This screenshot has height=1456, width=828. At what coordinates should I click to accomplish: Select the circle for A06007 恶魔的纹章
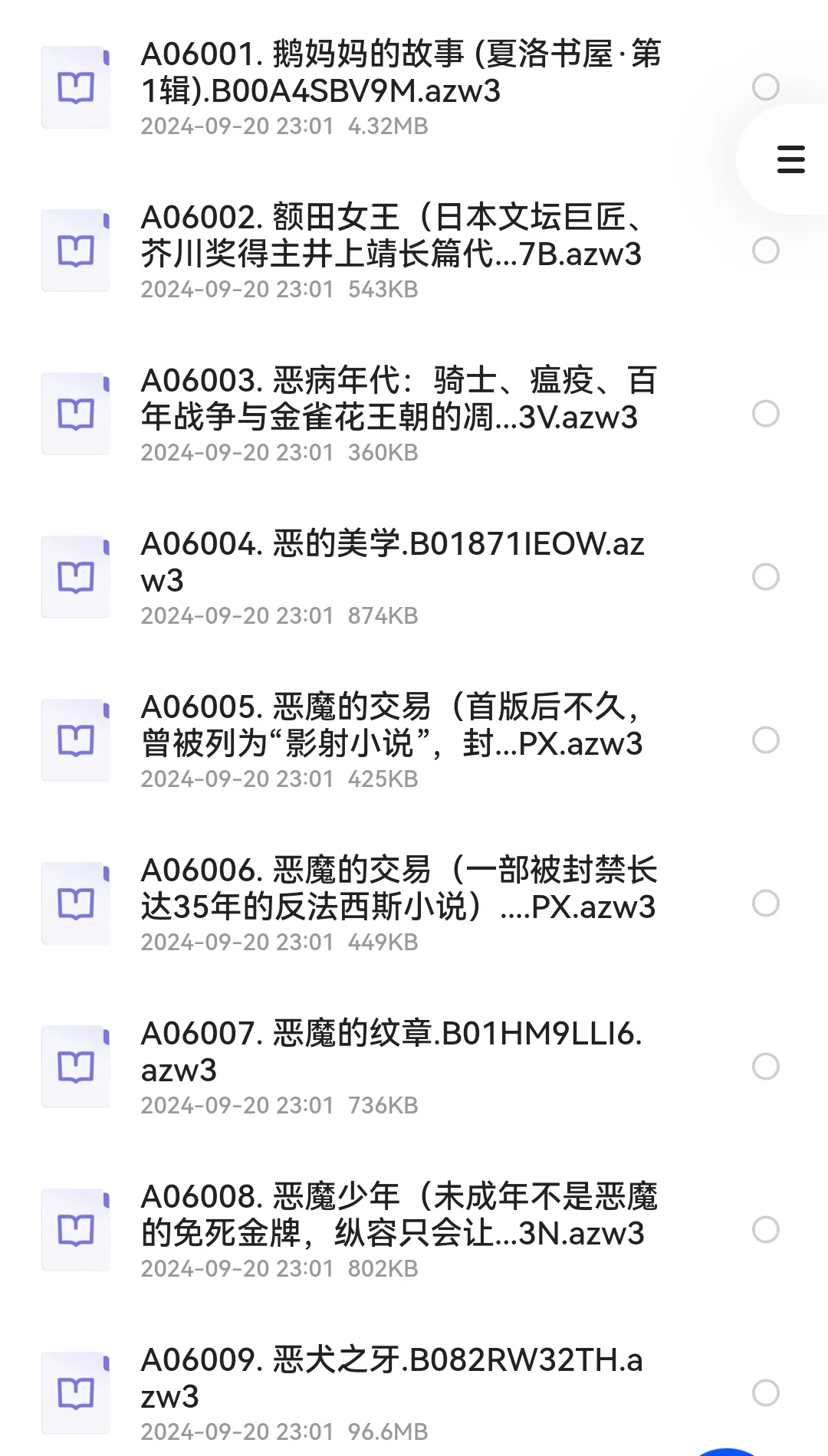pos(765,1067)
